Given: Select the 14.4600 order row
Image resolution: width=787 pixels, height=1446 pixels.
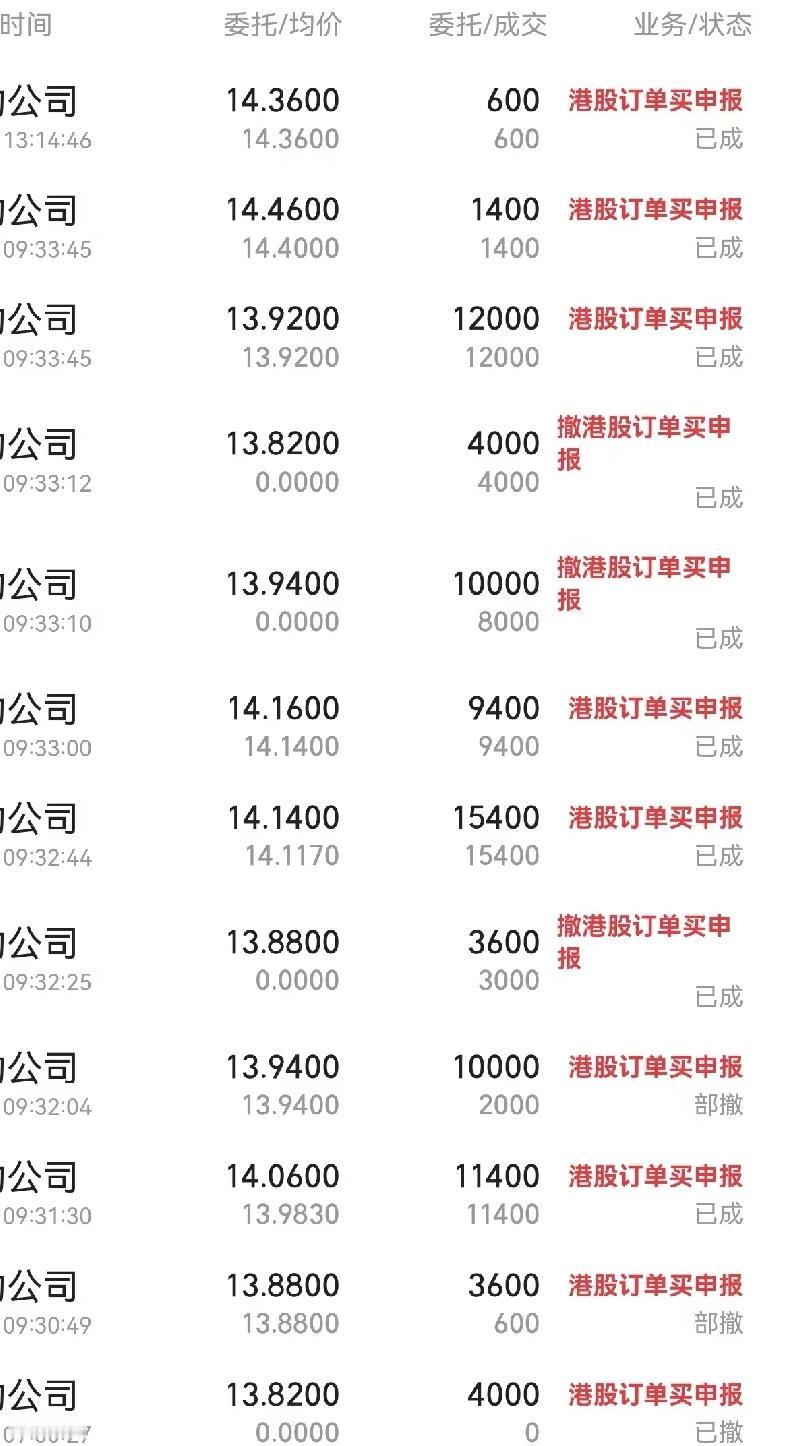Looking at the screenshot, I should [300, 228].
